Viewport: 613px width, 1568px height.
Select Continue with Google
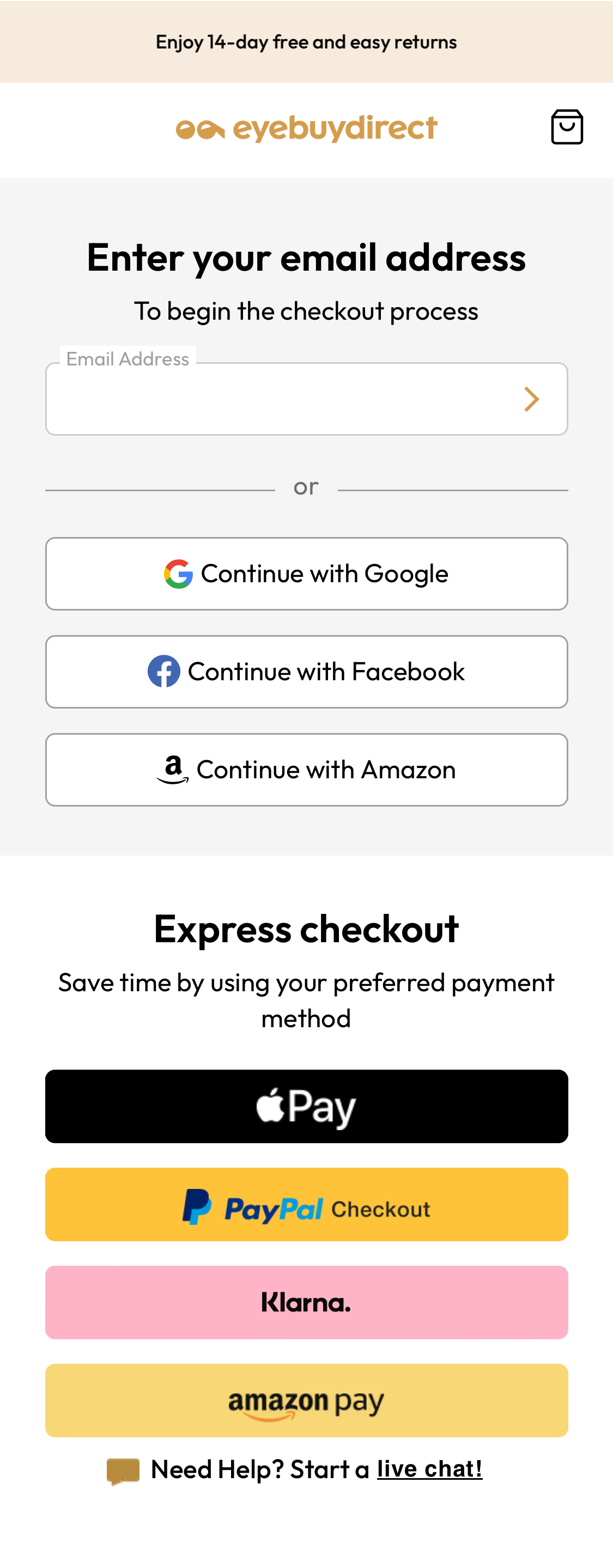(306, 573)
